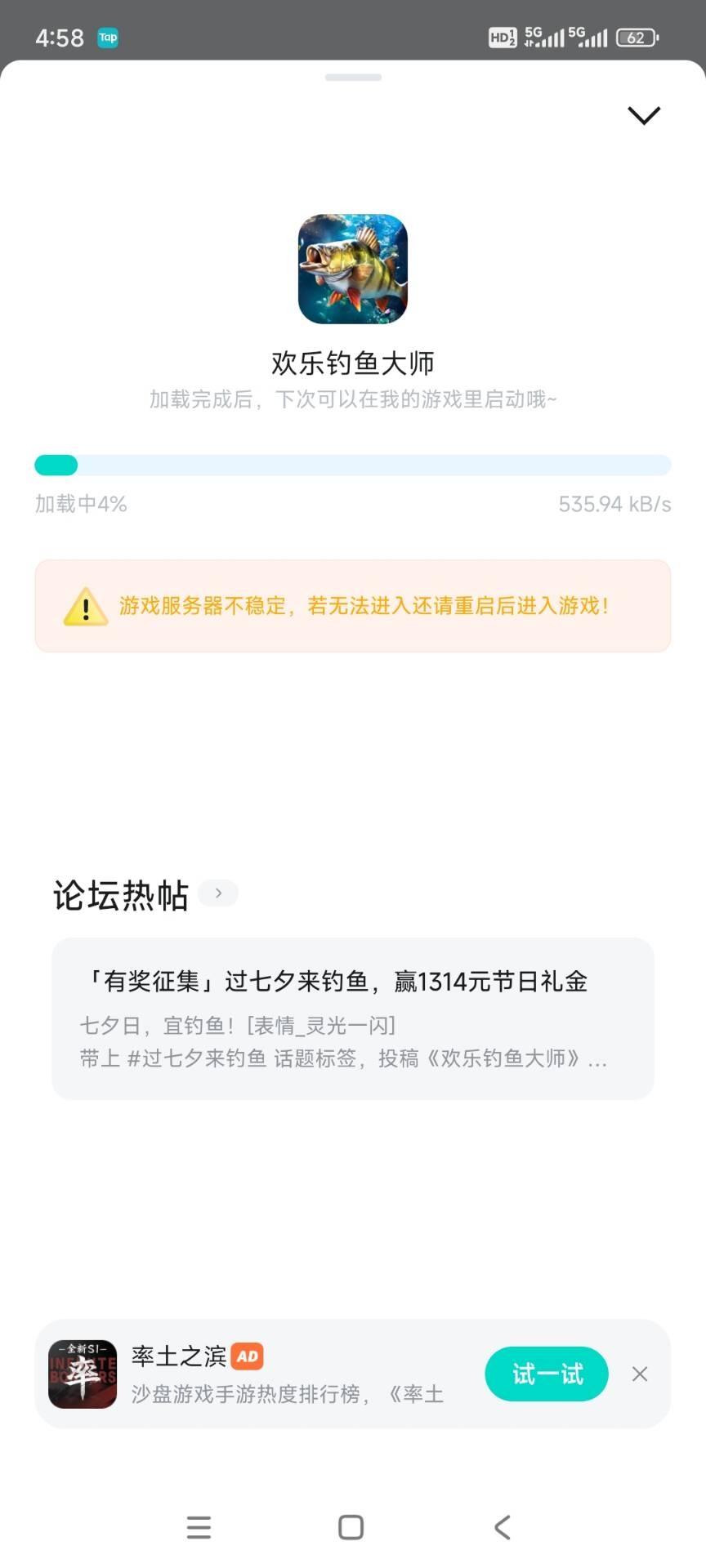Open the 七夕钓鱼 forum post

pos(351,1018)
